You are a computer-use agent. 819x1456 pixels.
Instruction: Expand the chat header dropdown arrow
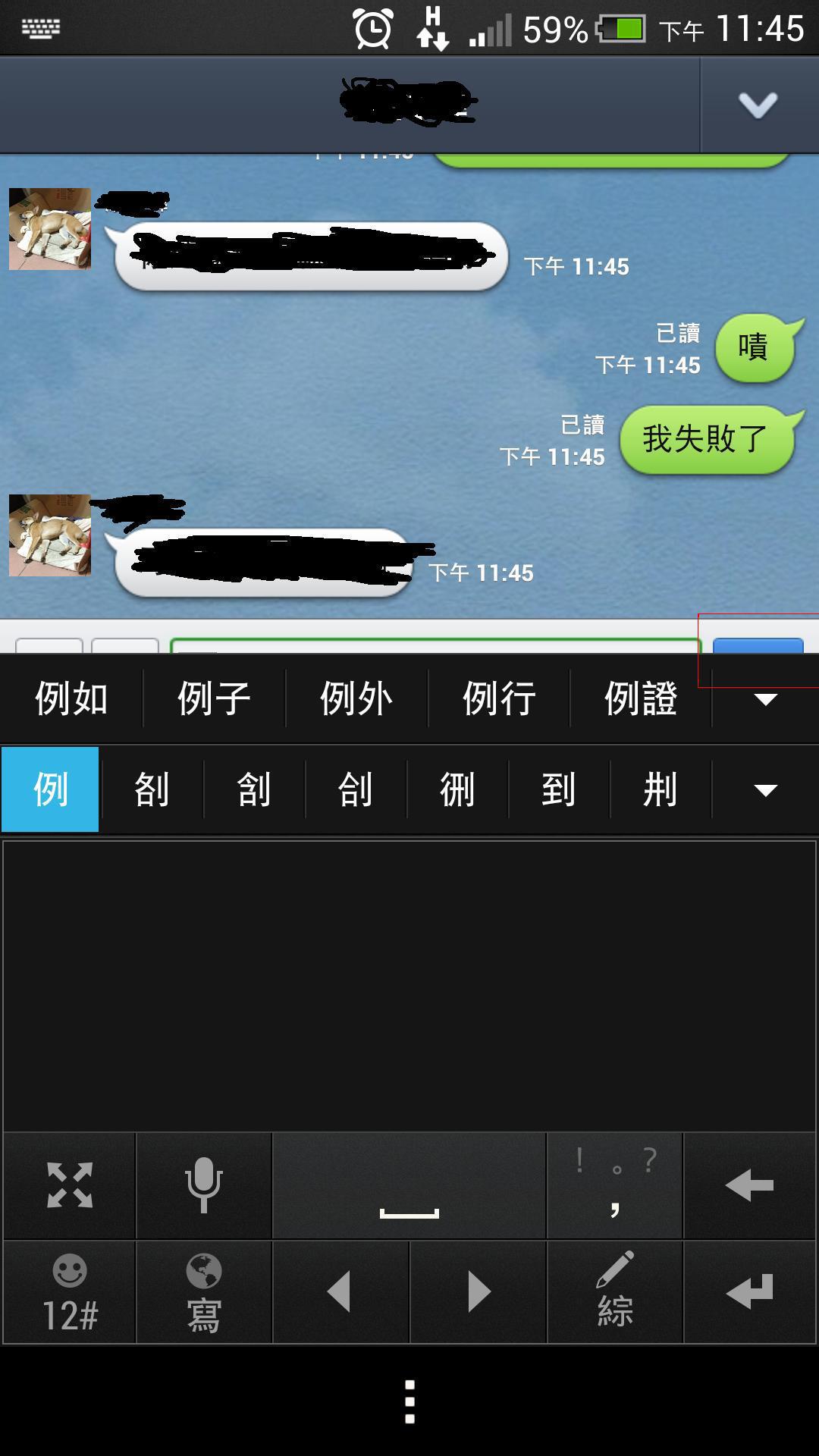coord(759,105)
